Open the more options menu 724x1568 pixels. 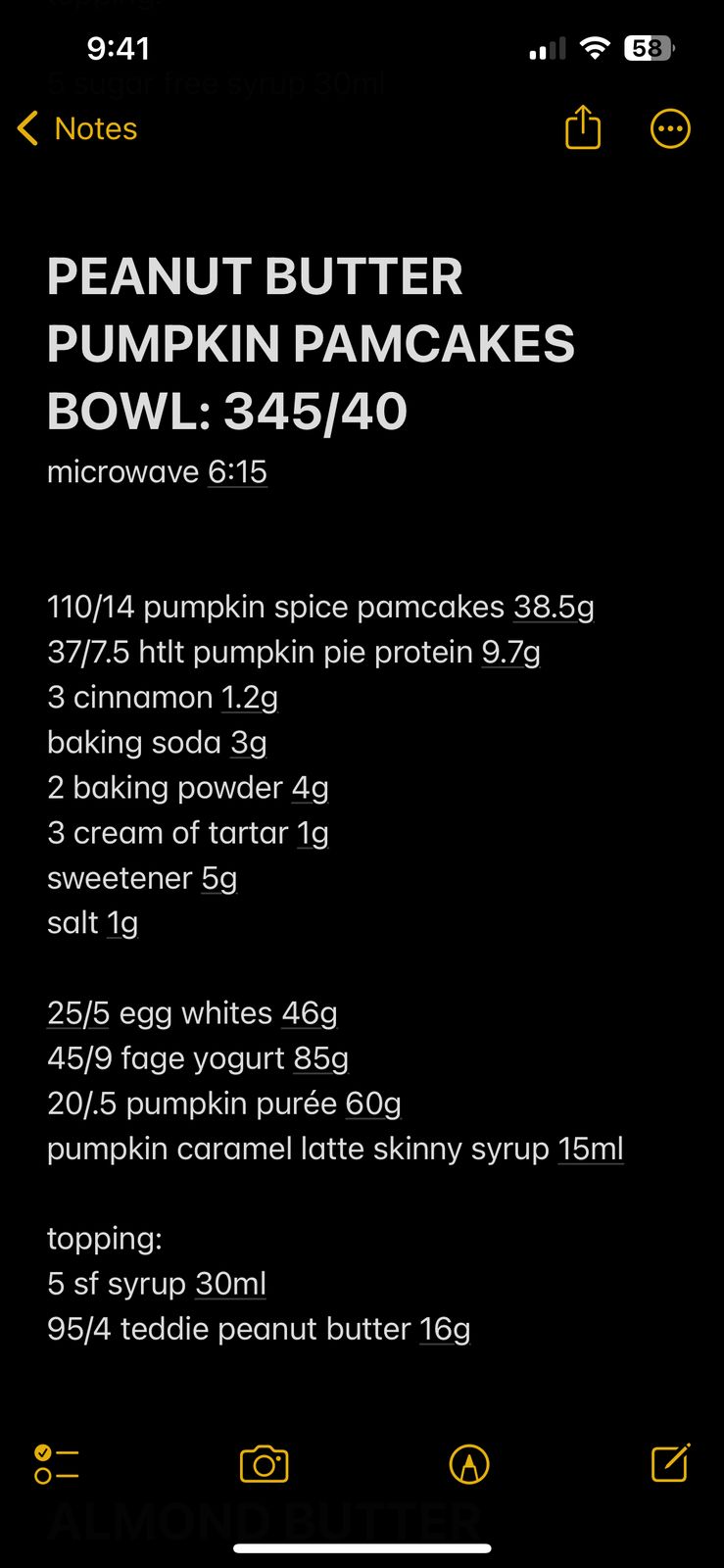tap(670, 128)
